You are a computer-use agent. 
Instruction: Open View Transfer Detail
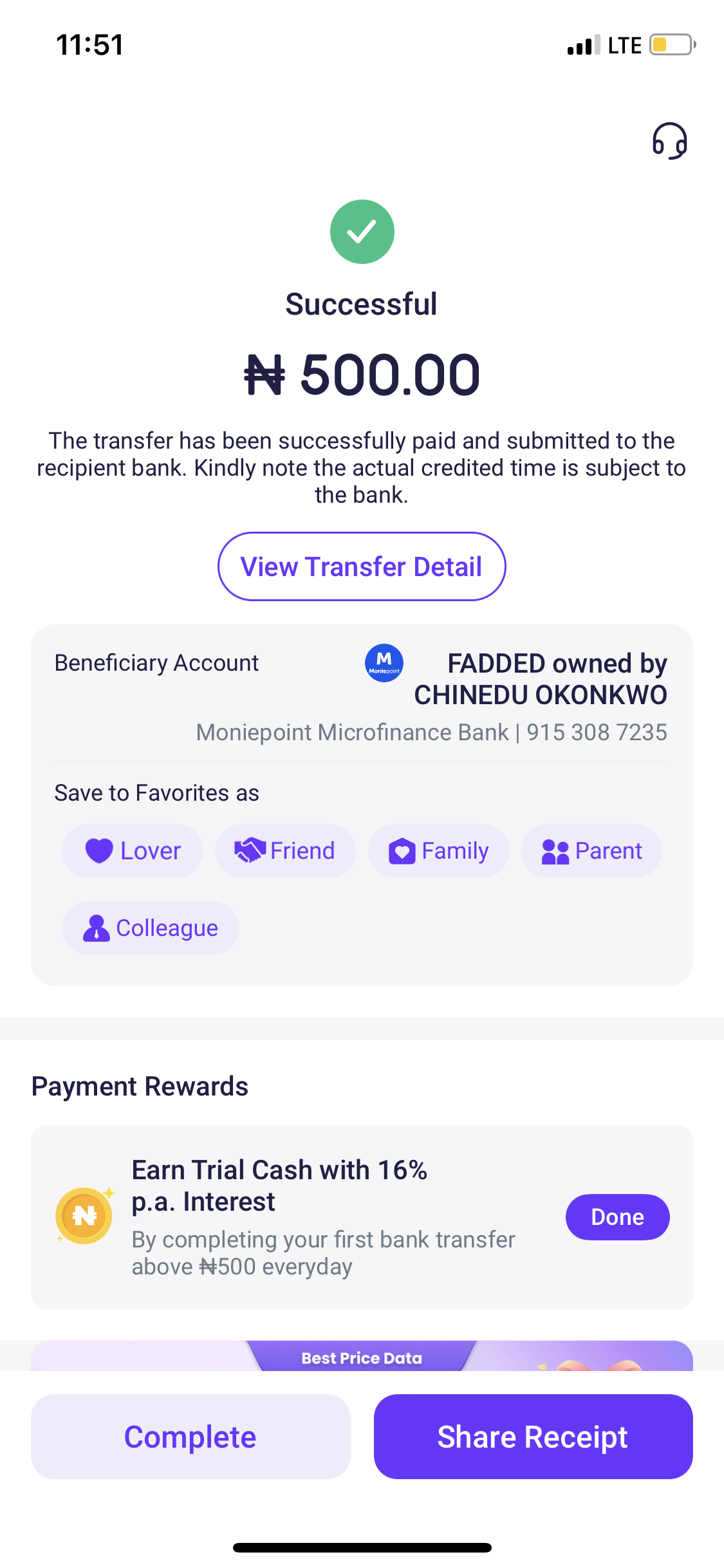click(362, 566)
